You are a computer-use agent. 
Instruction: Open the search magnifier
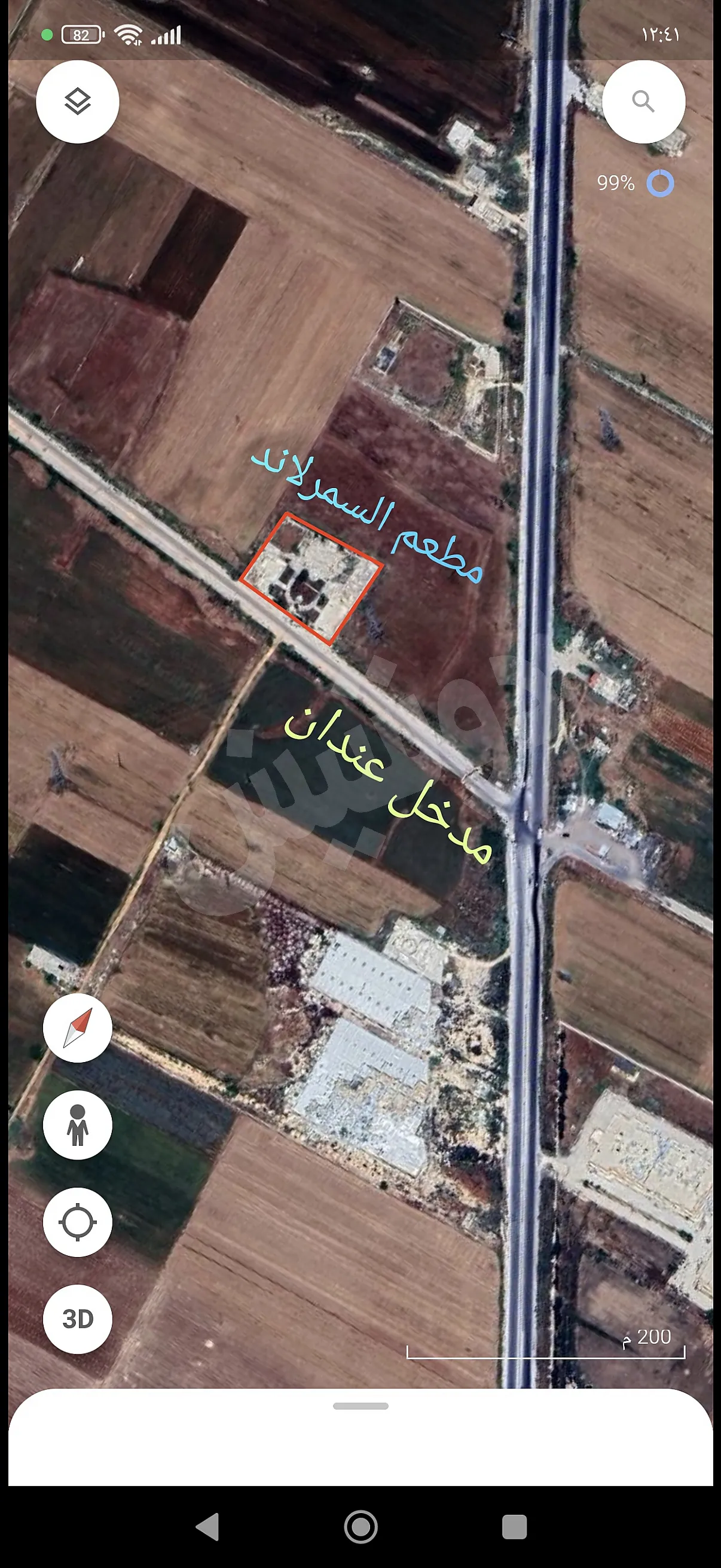click(x=643, y=102)
